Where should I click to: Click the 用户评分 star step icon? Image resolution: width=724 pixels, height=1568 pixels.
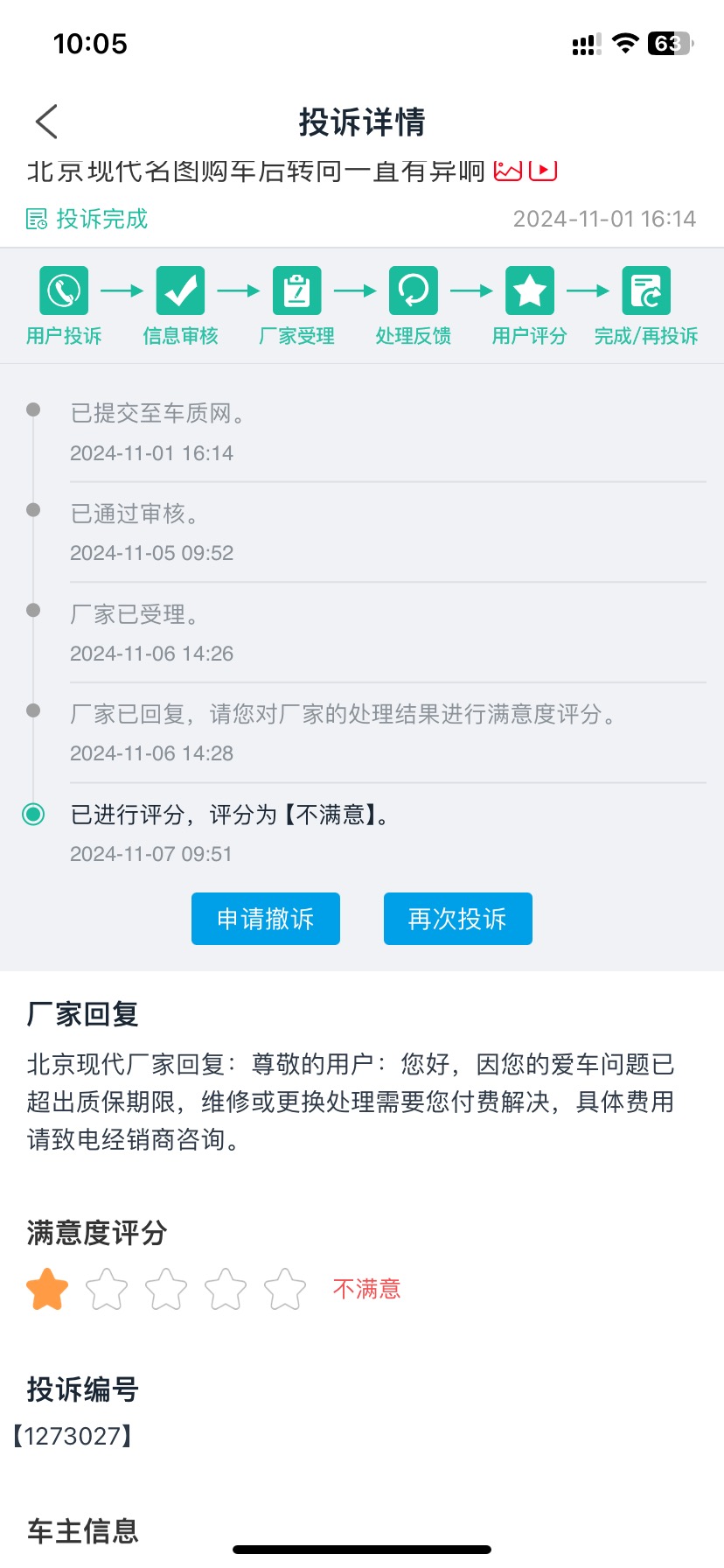coord(528,289)
